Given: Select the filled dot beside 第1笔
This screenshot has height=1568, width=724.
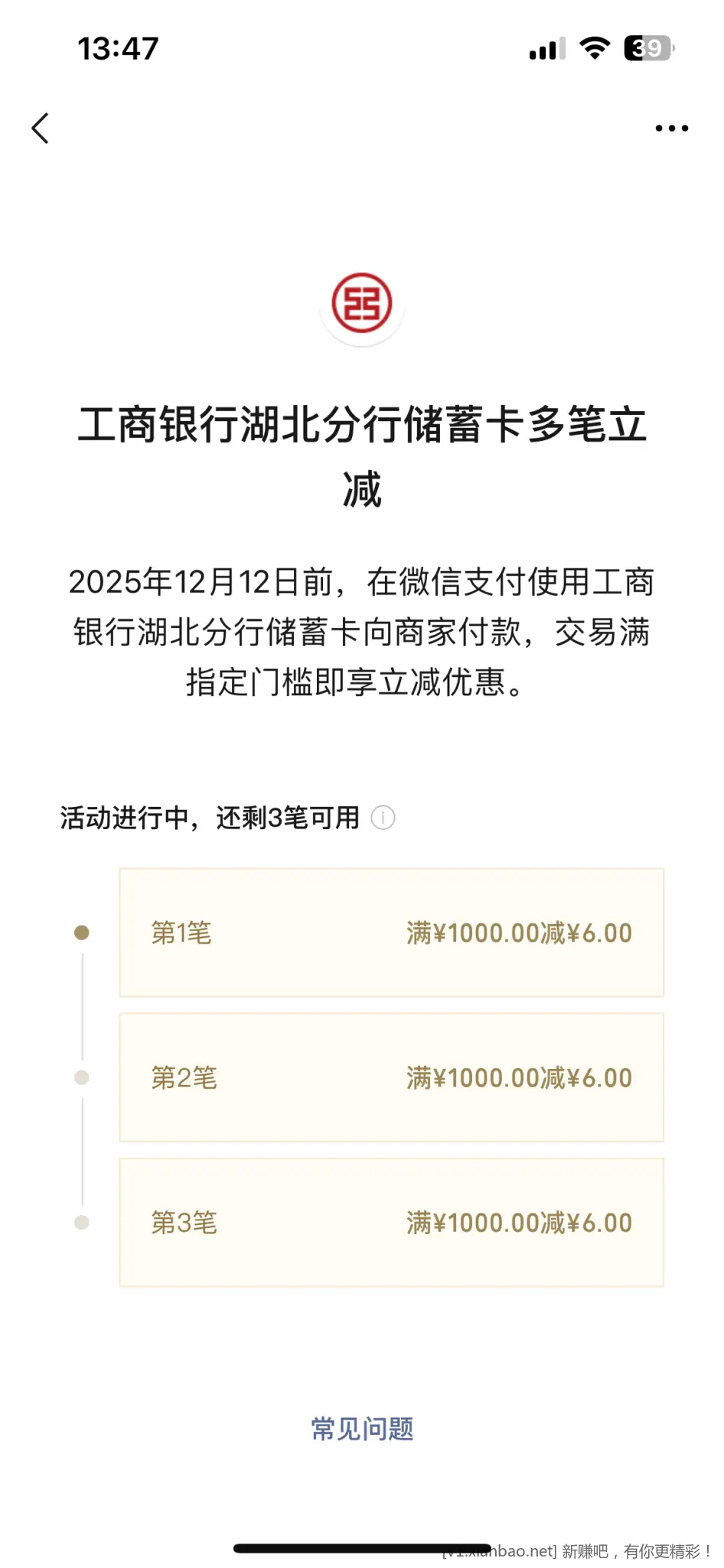Looking at the screenshot, I should (81, 933).
